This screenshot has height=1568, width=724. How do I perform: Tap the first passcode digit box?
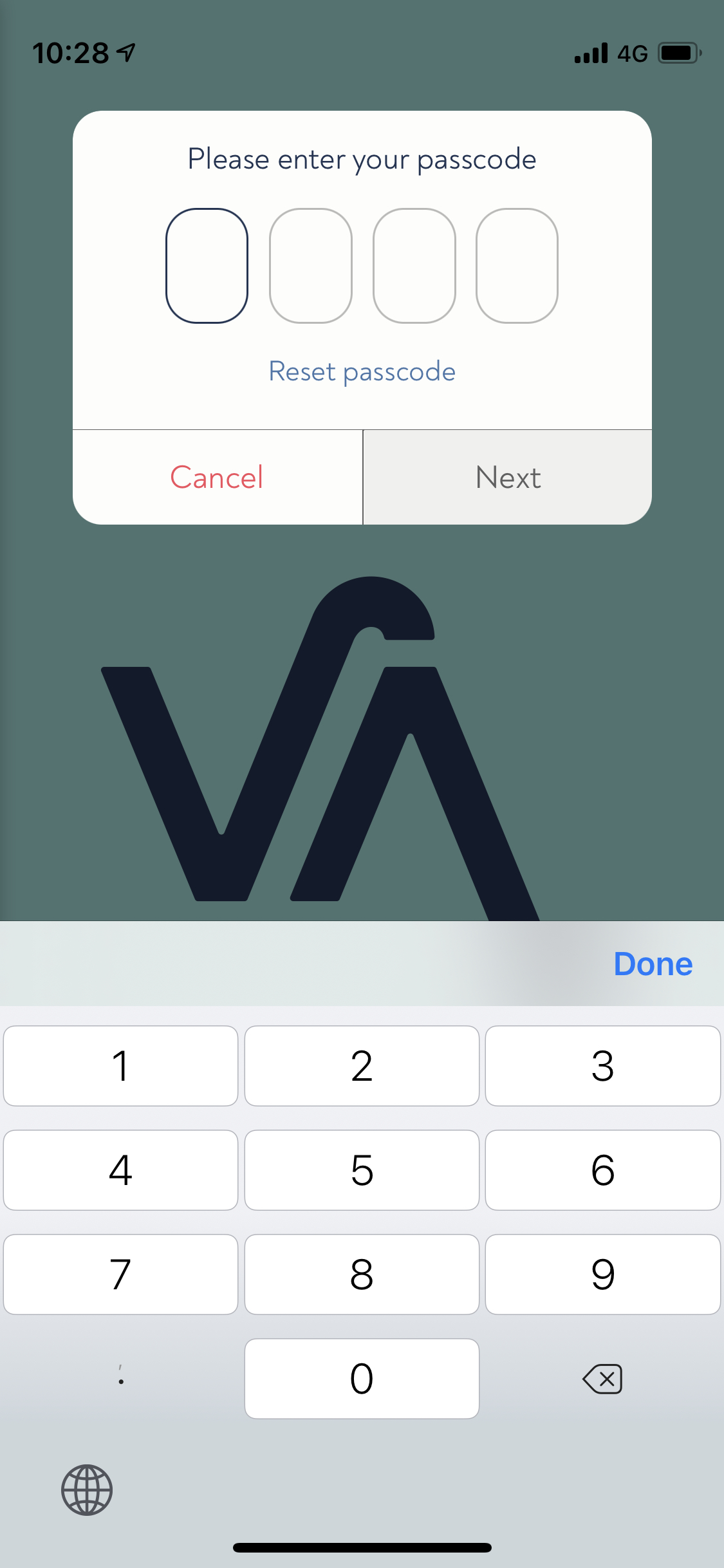pyautogui.click(x=207, y=265)
